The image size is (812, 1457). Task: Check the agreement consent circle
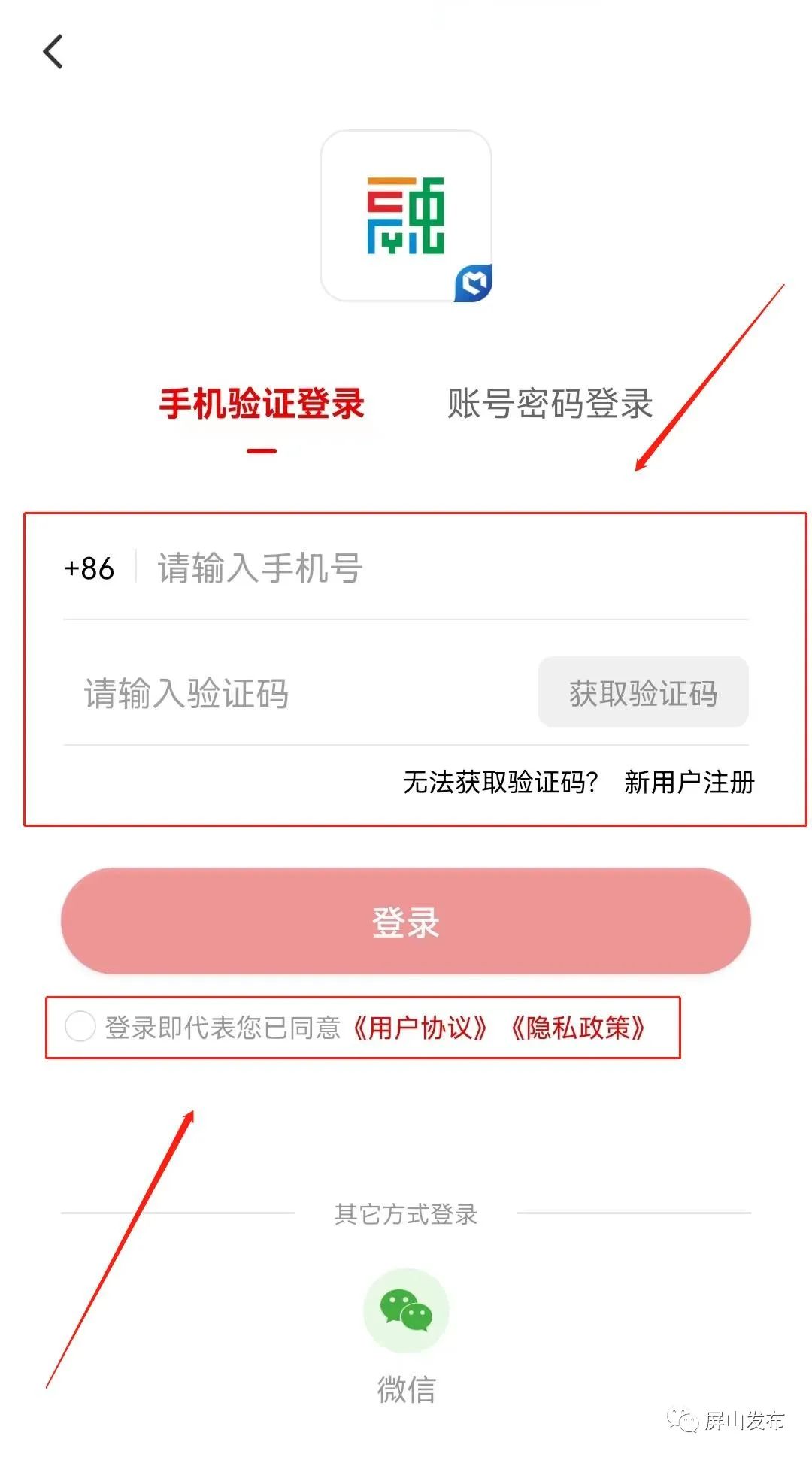point(80,1026)
